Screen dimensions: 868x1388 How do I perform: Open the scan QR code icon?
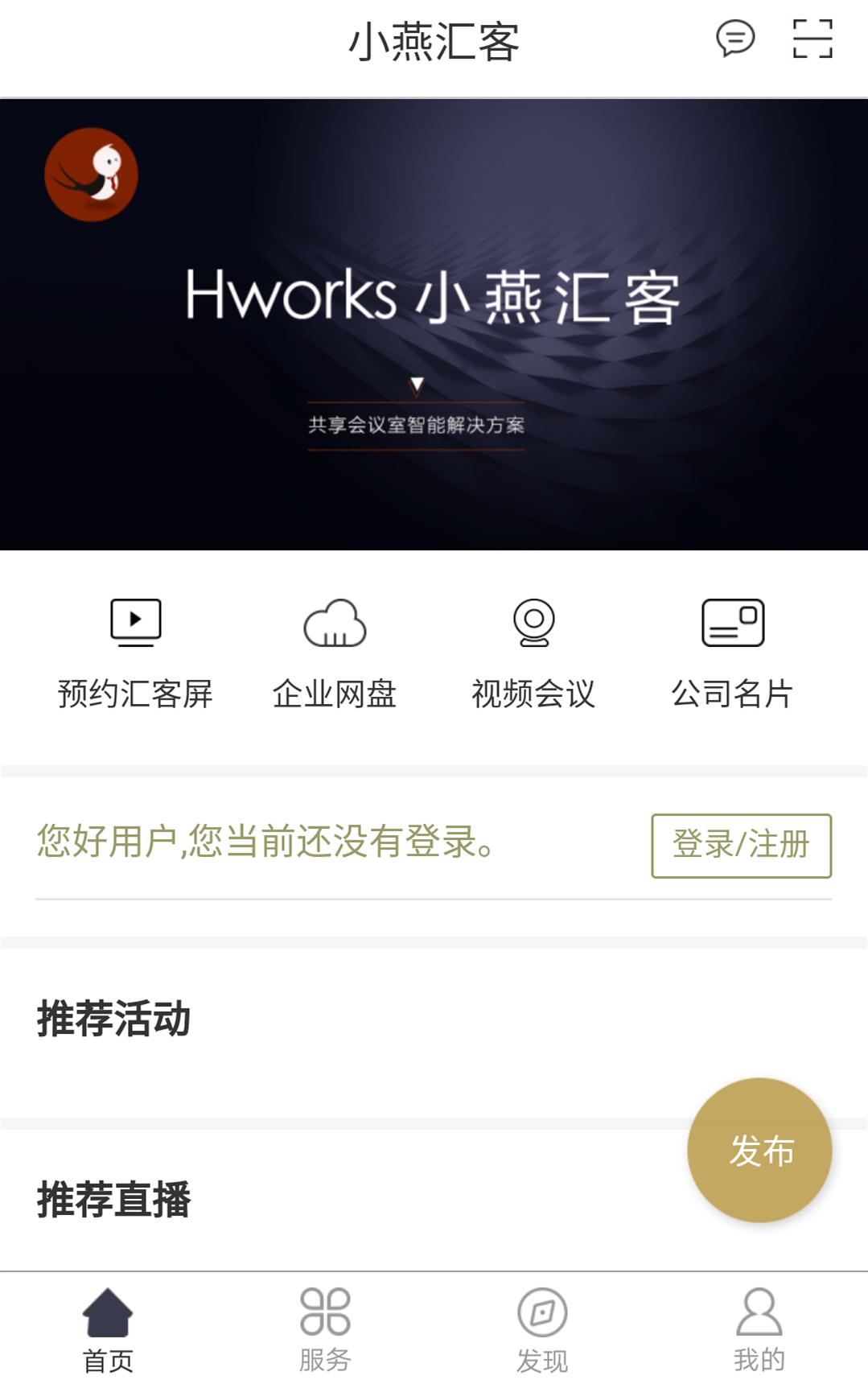pyautogui.click(x=812, y=39)
